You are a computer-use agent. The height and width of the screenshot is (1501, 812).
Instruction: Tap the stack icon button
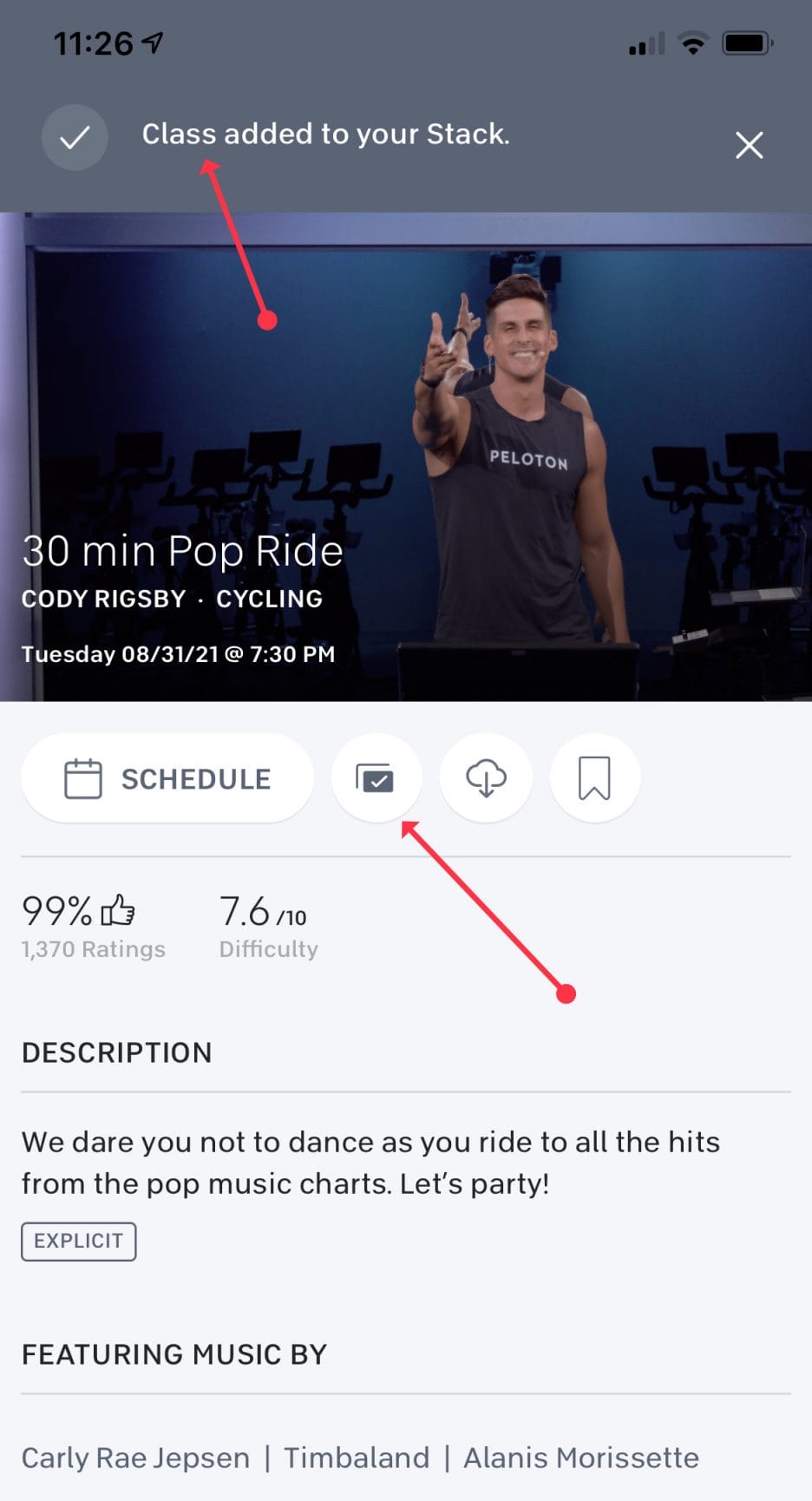tap(377, 778)
